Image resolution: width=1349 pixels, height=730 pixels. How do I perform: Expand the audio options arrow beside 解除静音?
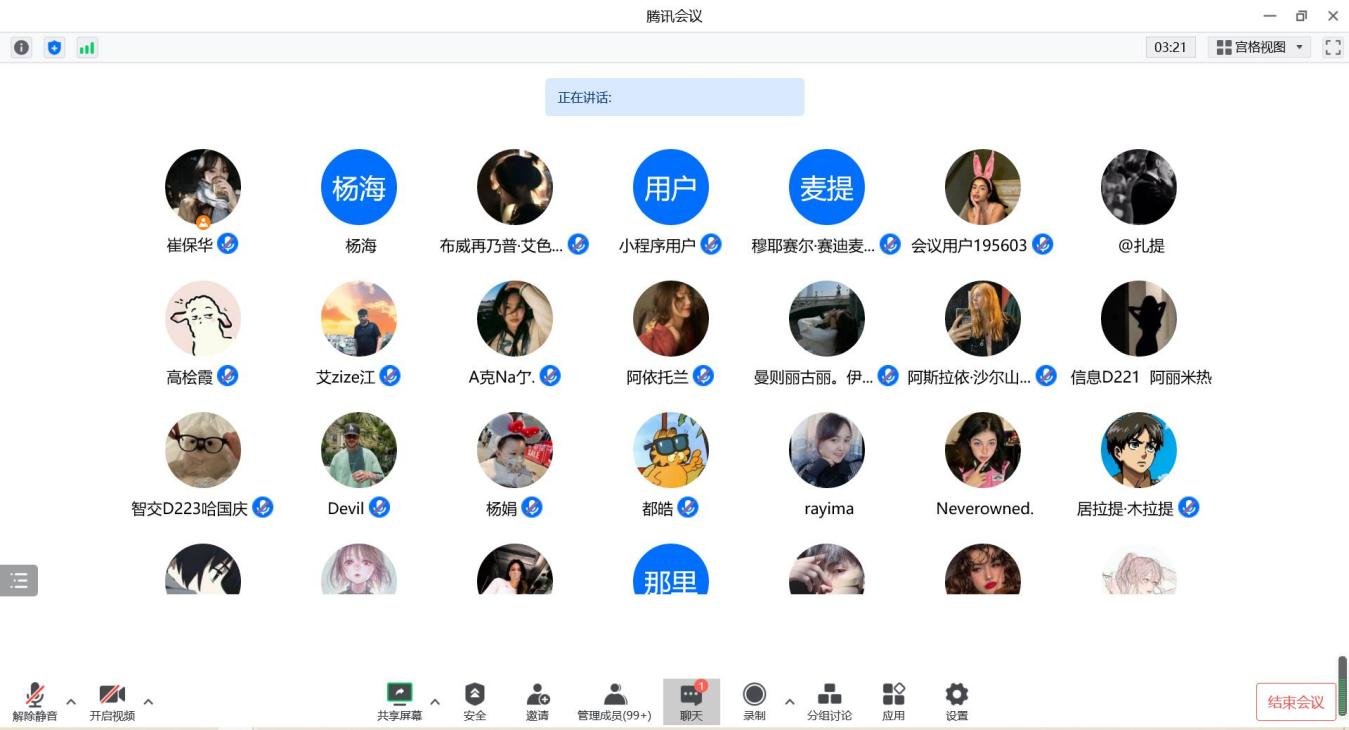tap(71, 702)
